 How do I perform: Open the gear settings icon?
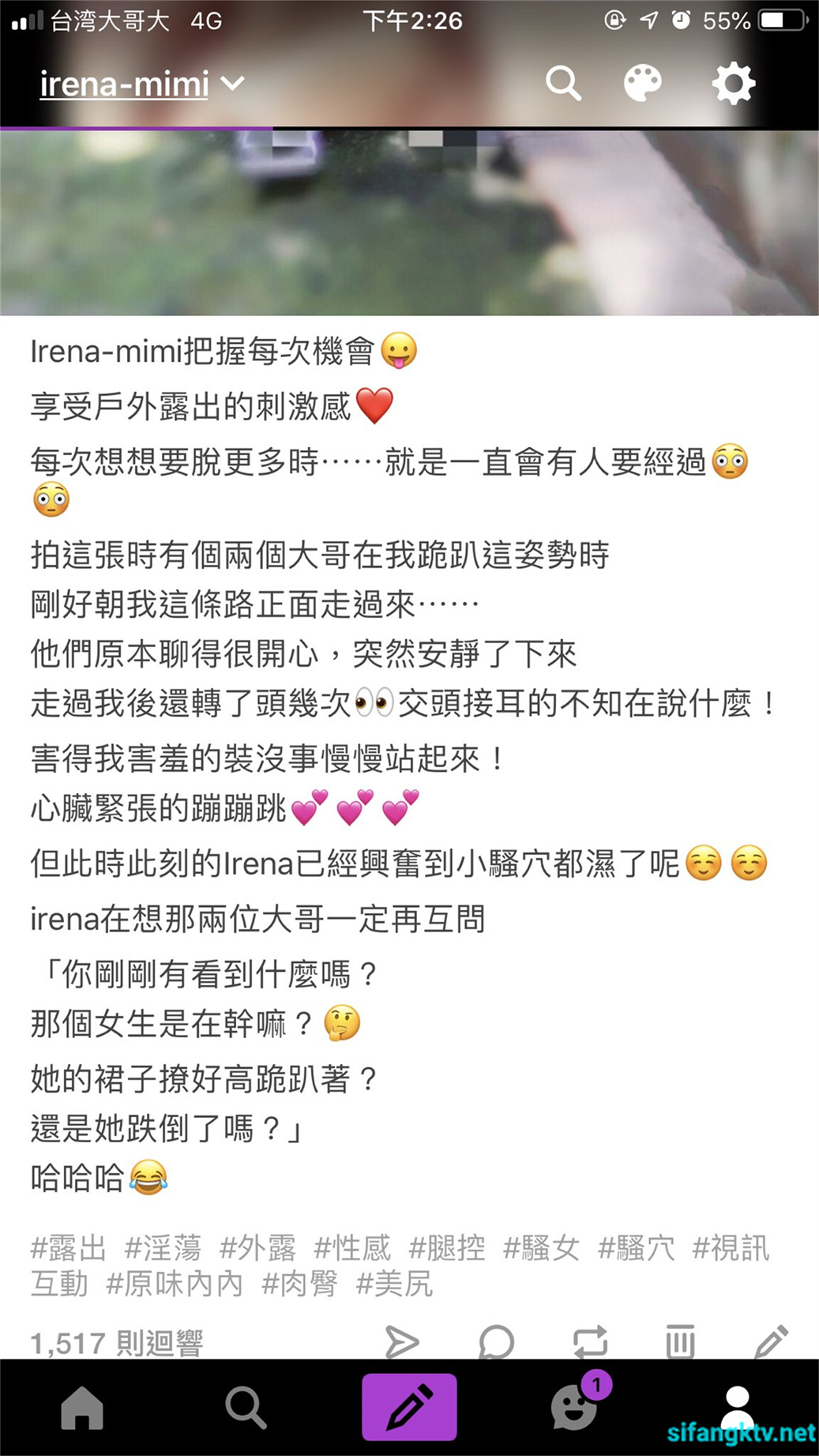pos(733,83)
